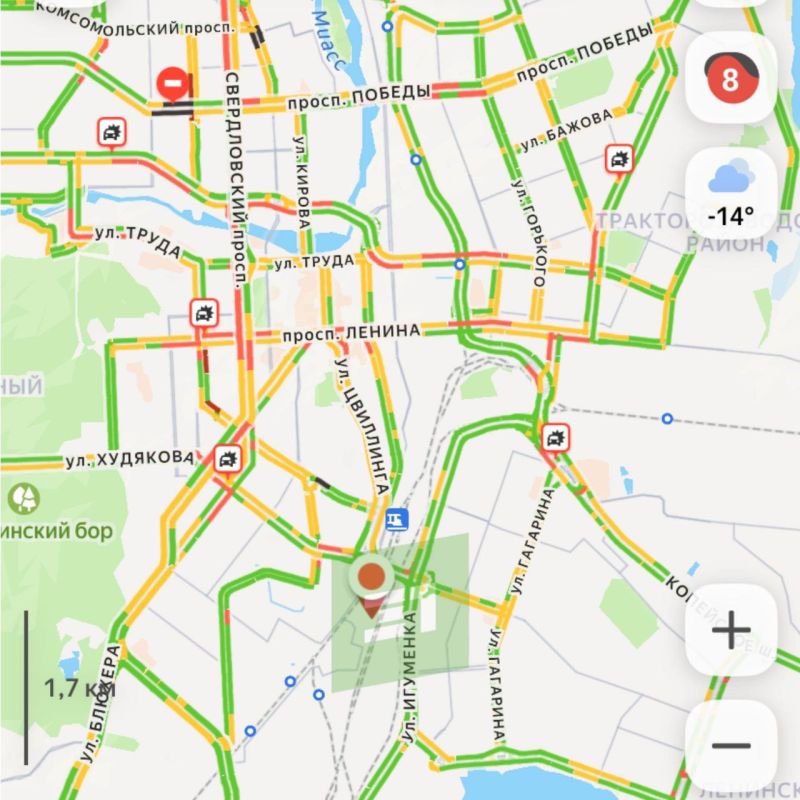Zoom out with the minus button
Screen dimensions: 800x800
click(731, 745)
